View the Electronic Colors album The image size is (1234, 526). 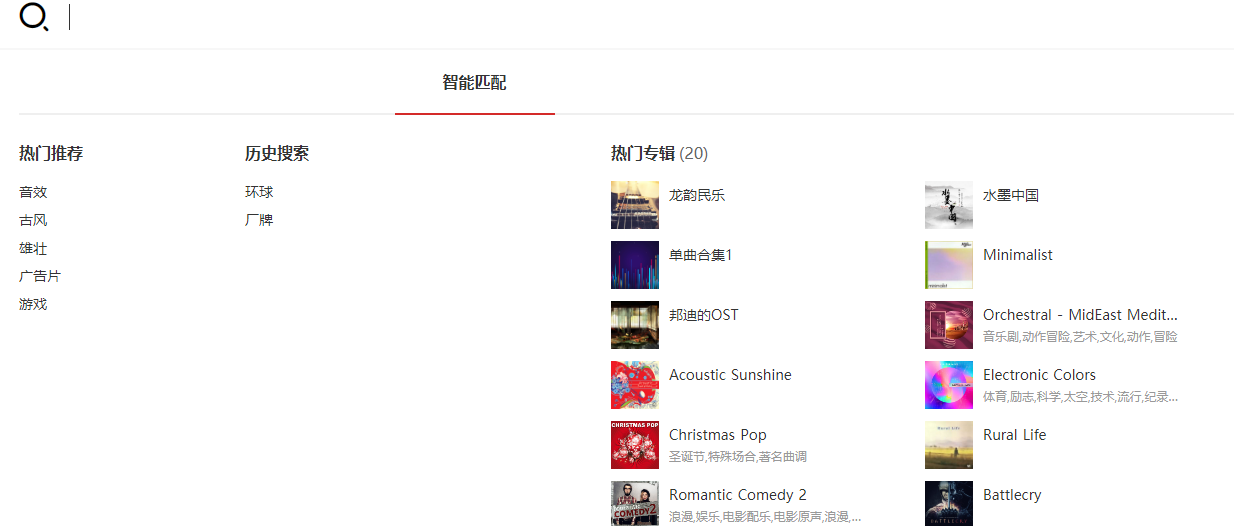[x=1039, y=375]
